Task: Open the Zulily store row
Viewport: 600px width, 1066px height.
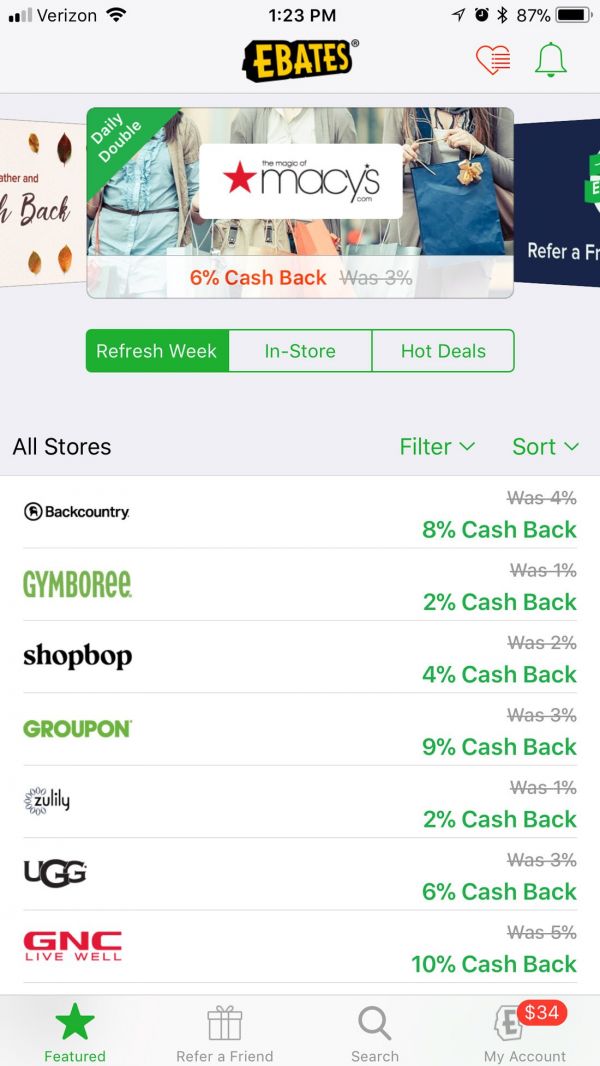Action: [x=300, y=802]
